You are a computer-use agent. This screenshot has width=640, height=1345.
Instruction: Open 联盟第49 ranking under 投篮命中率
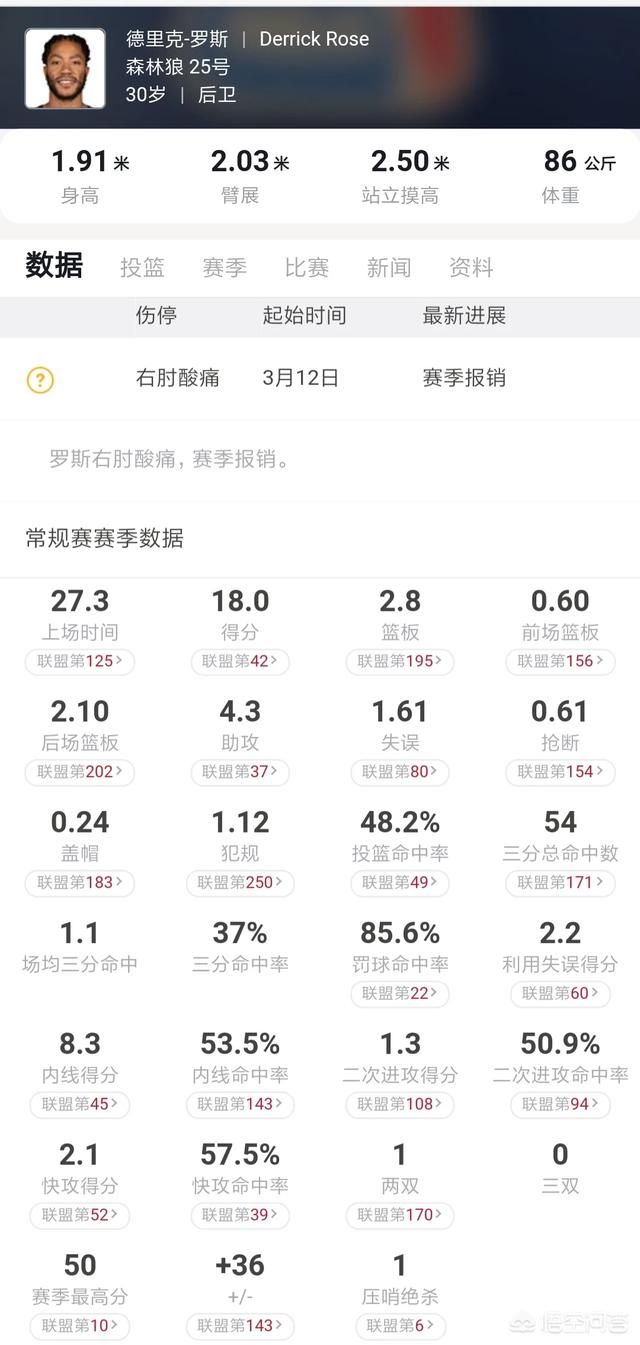point(400,883)
